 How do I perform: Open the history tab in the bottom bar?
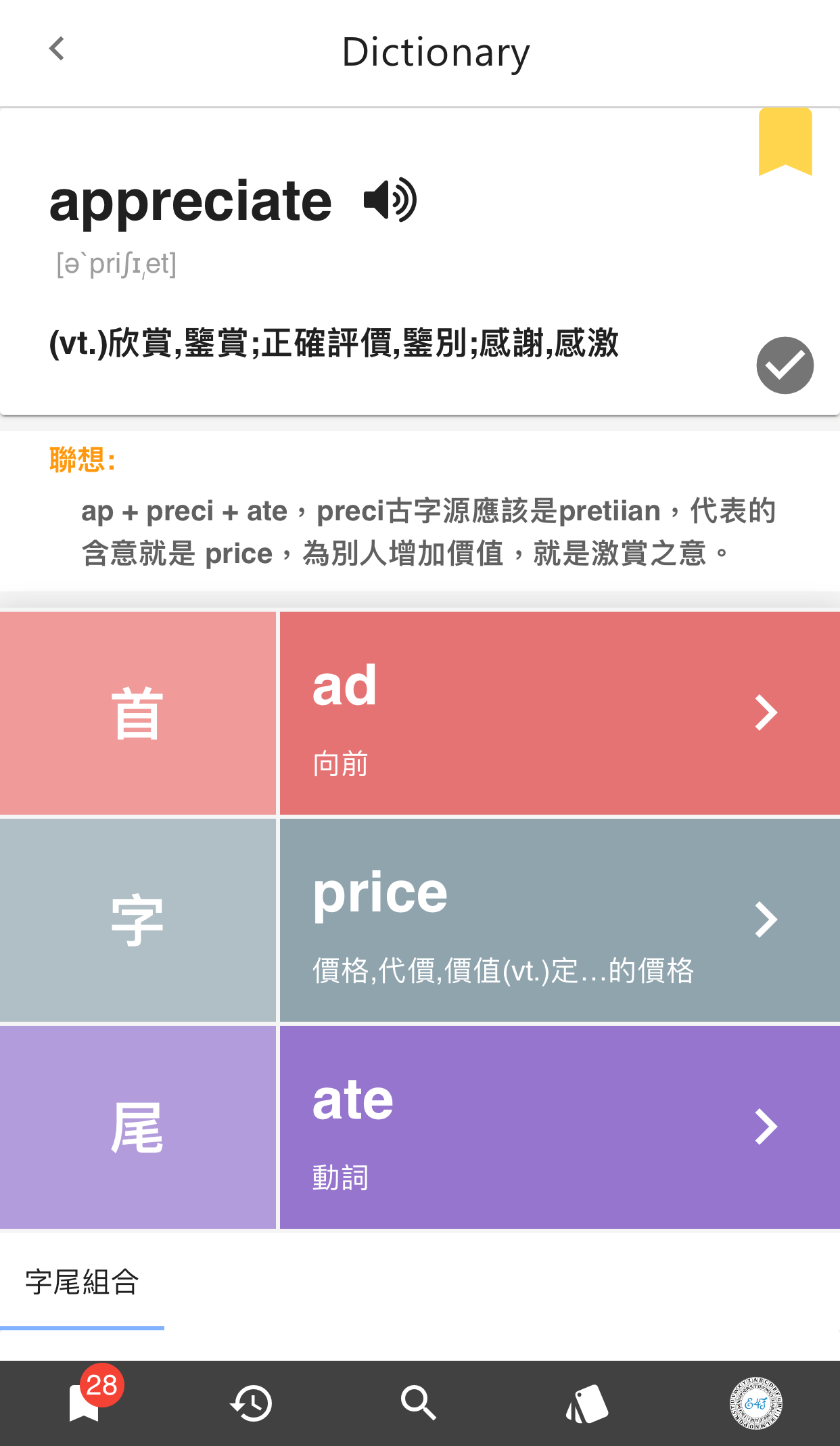pyautogui.click(x=252, y=1403)
